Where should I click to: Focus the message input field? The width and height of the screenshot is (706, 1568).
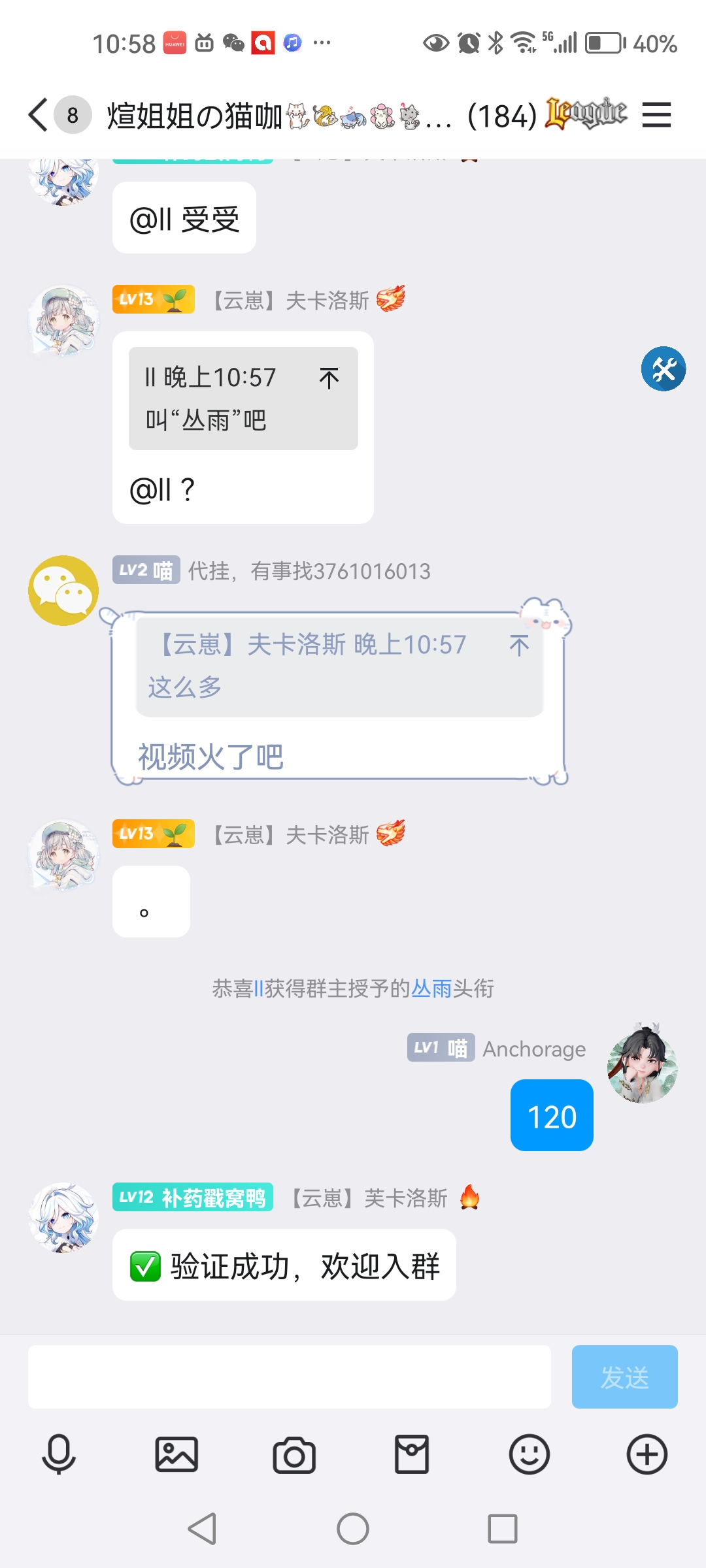pyautogui.click(x=289, y=1377)
